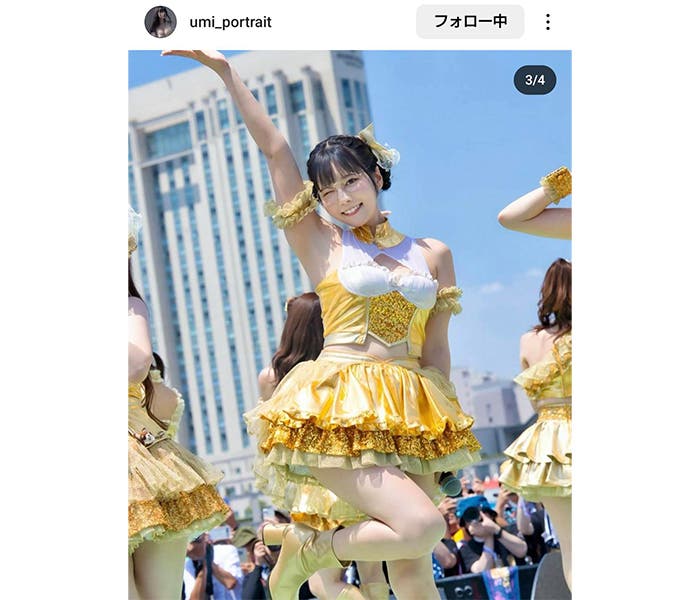The width and height of the screenshot is (700, 600).
Task: Tap the フォロー中 following button
Action: click(469, 22)
